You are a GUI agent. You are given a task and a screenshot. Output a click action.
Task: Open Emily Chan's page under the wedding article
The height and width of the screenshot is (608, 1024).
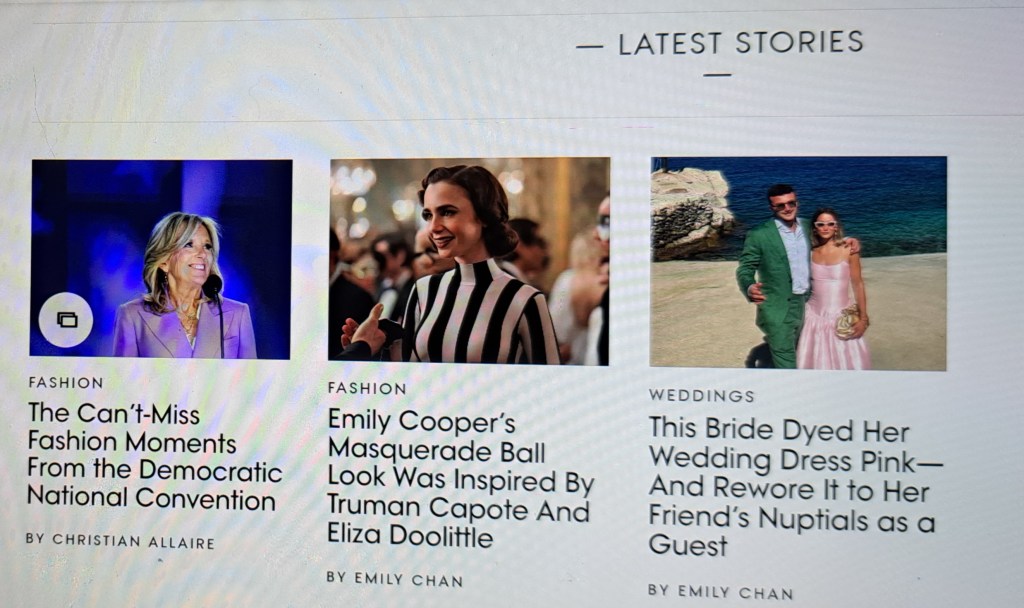(720, 592)
